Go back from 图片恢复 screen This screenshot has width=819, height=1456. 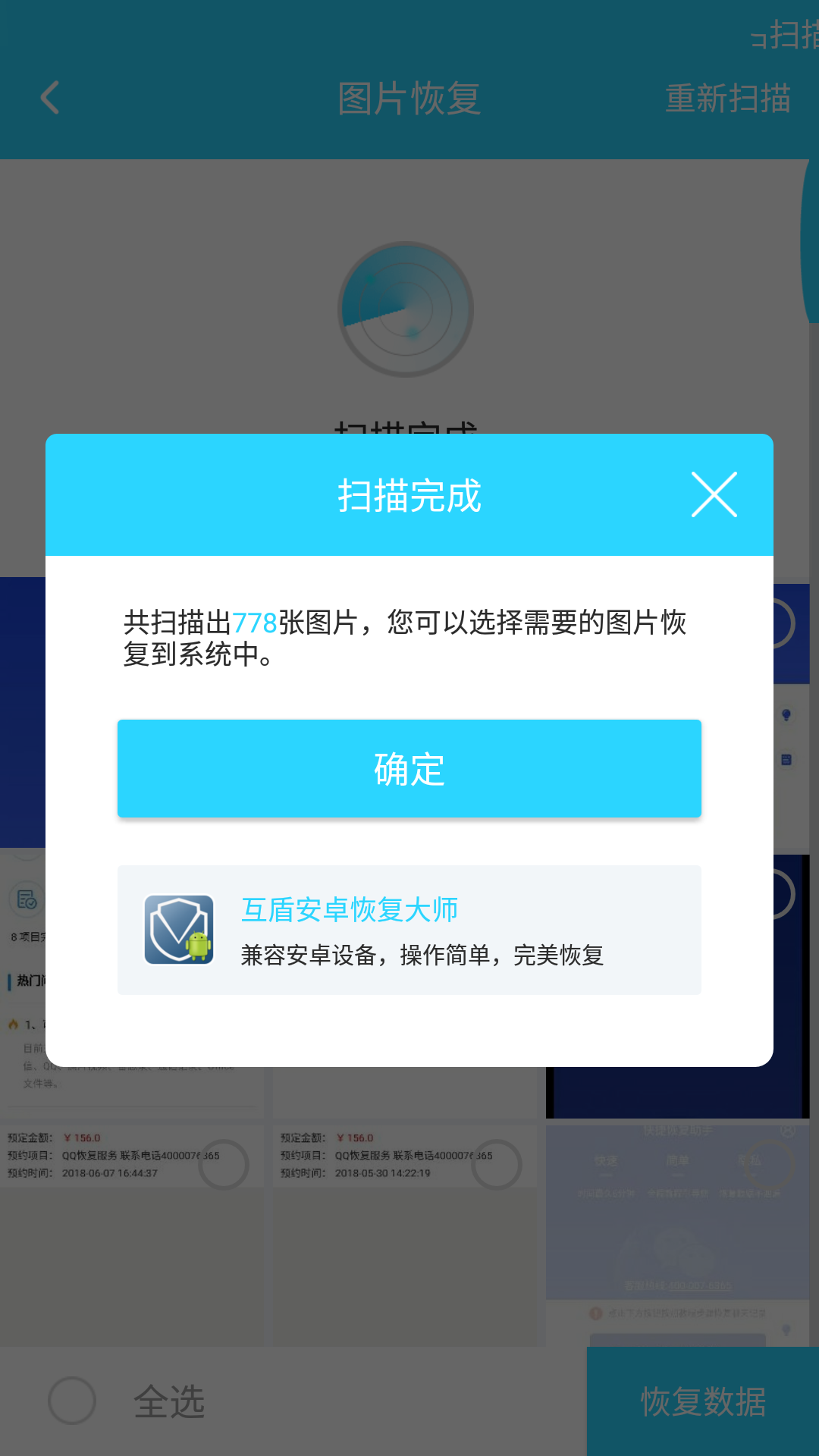click(x=50, y=98)
